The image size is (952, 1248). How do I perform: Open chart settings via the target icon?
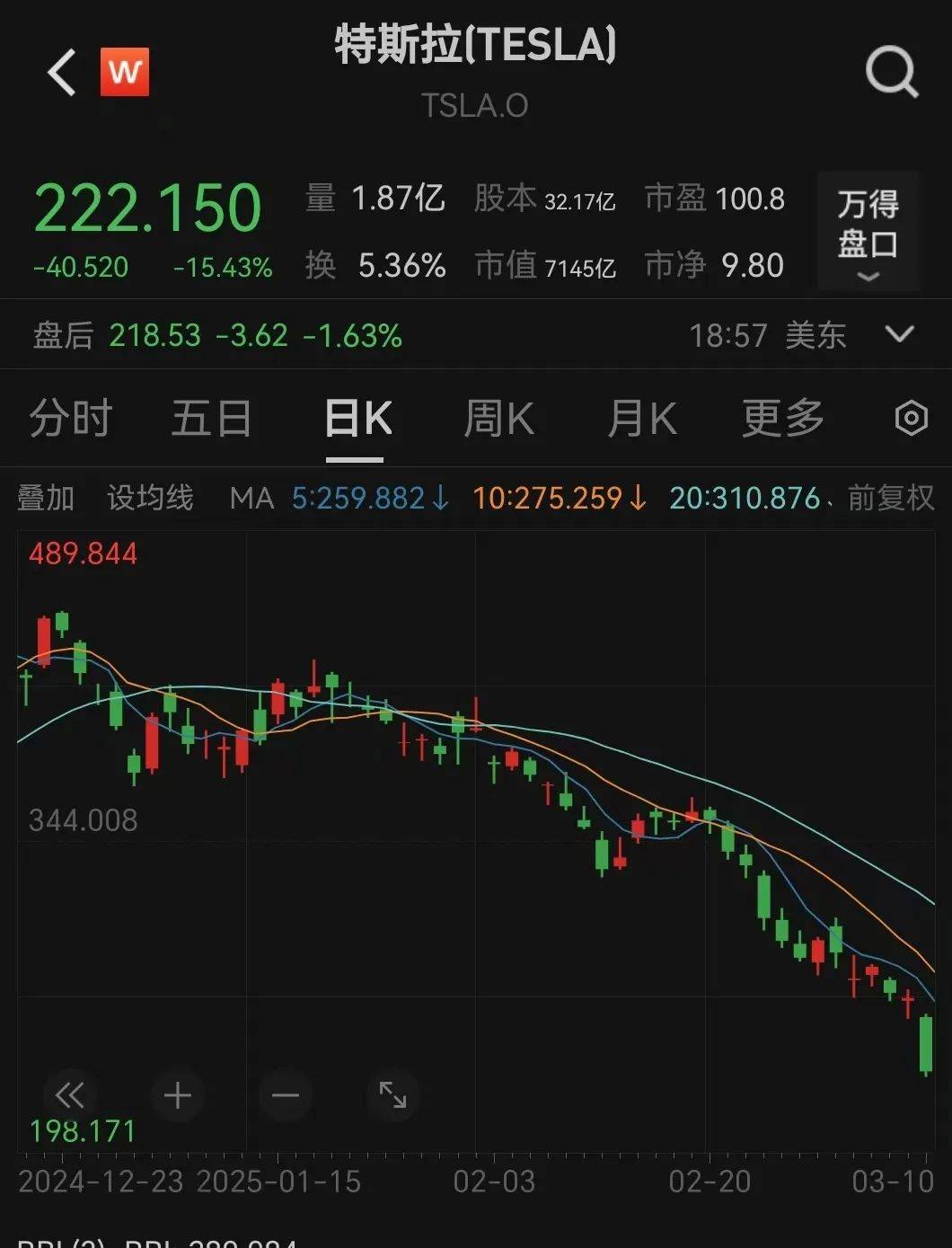[x=912, y=418]
